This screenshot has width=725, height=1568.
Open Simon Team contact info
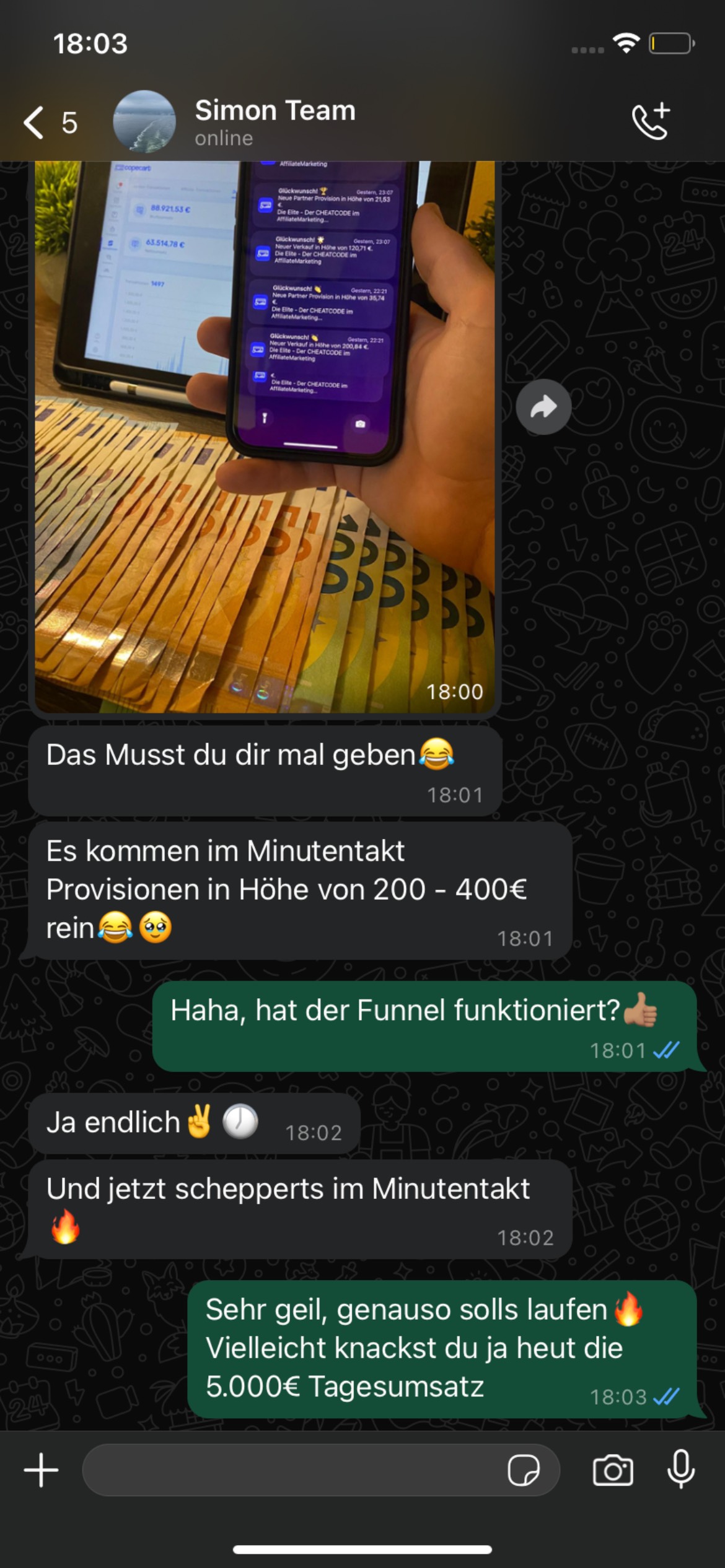point(275,121)
